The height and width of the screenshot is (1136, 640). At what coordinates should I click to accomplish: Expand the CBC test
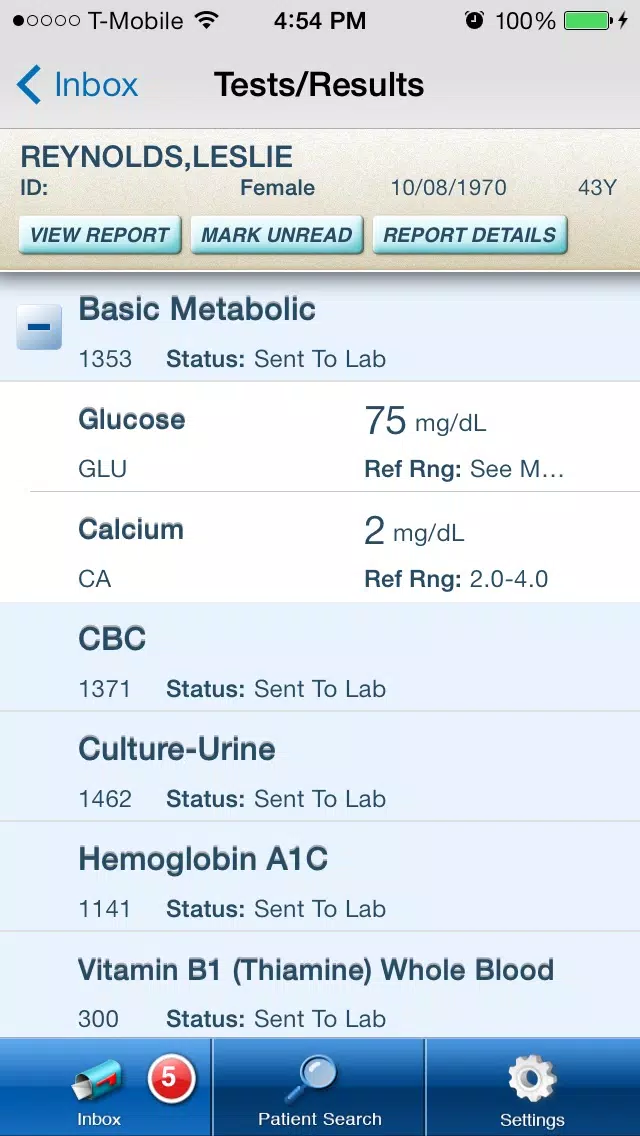(x=320, y=656)
